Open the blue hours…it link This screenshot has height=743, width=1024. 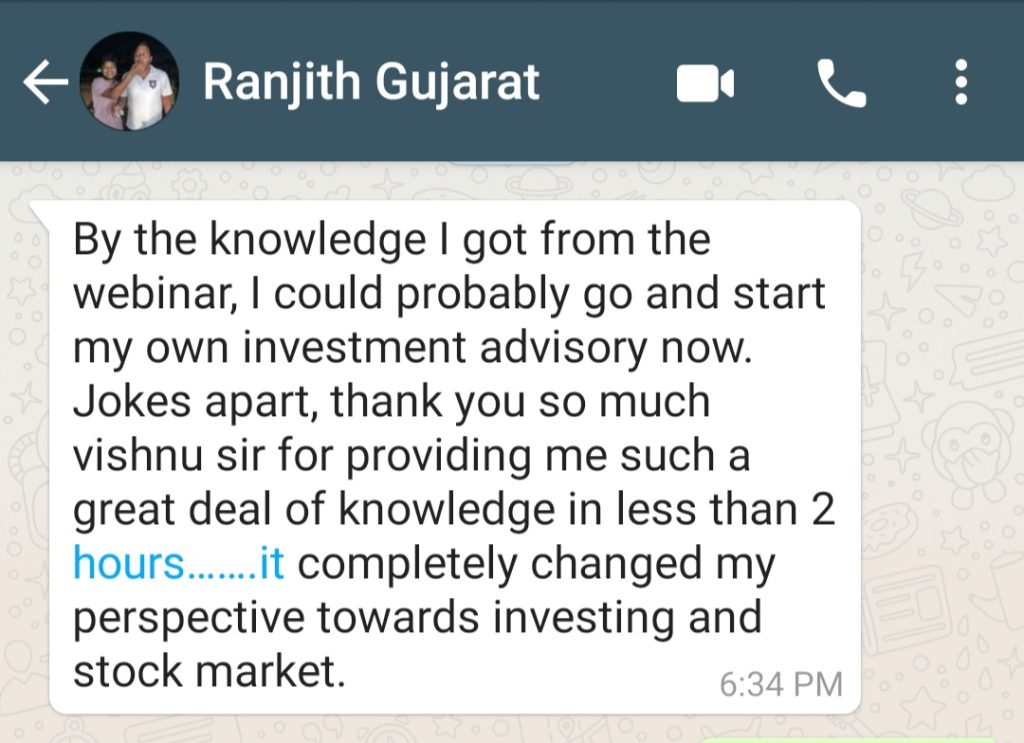pos(179,564)
